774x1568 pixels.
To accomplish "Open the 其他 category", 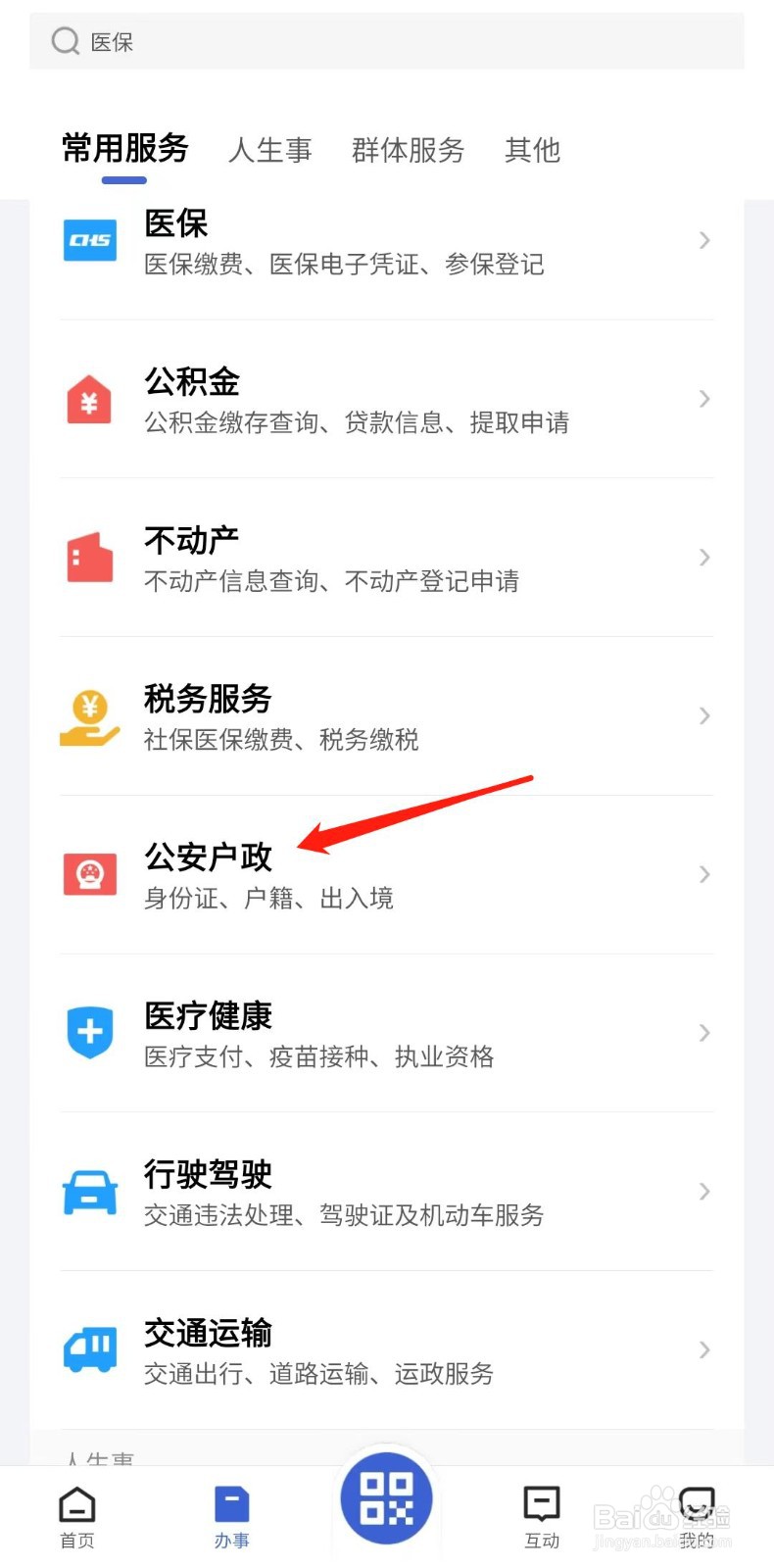I will pyautogui.click(x=532, y=150).
